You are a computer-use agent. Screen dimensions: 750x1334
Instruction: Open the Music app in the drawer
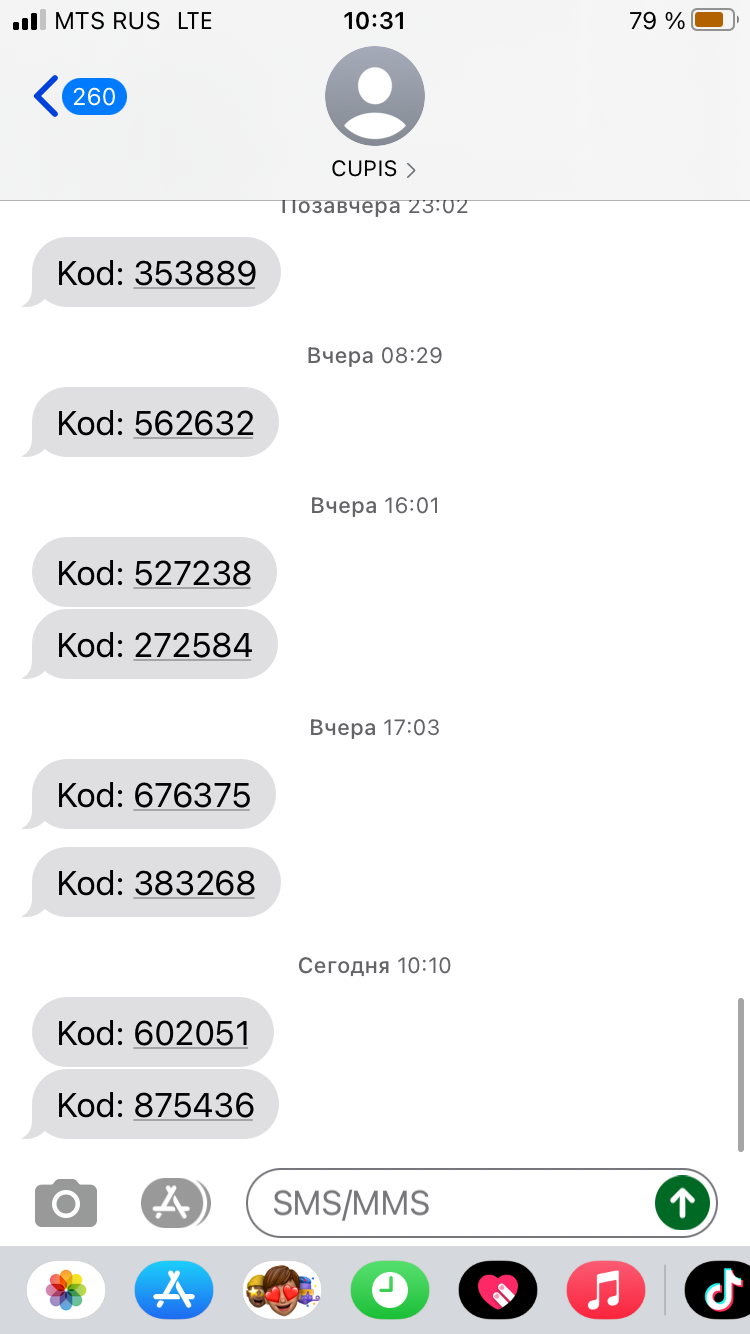(606, 1290)
